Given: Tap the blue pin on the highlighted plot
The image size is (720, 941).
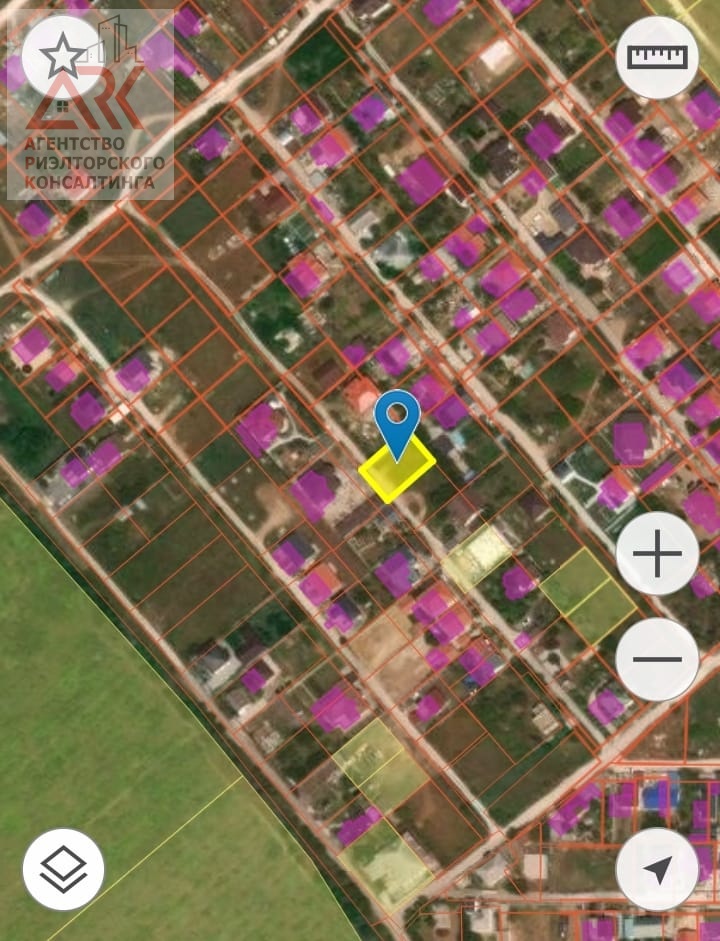Looking at the screenshot, I should point(398,420).
